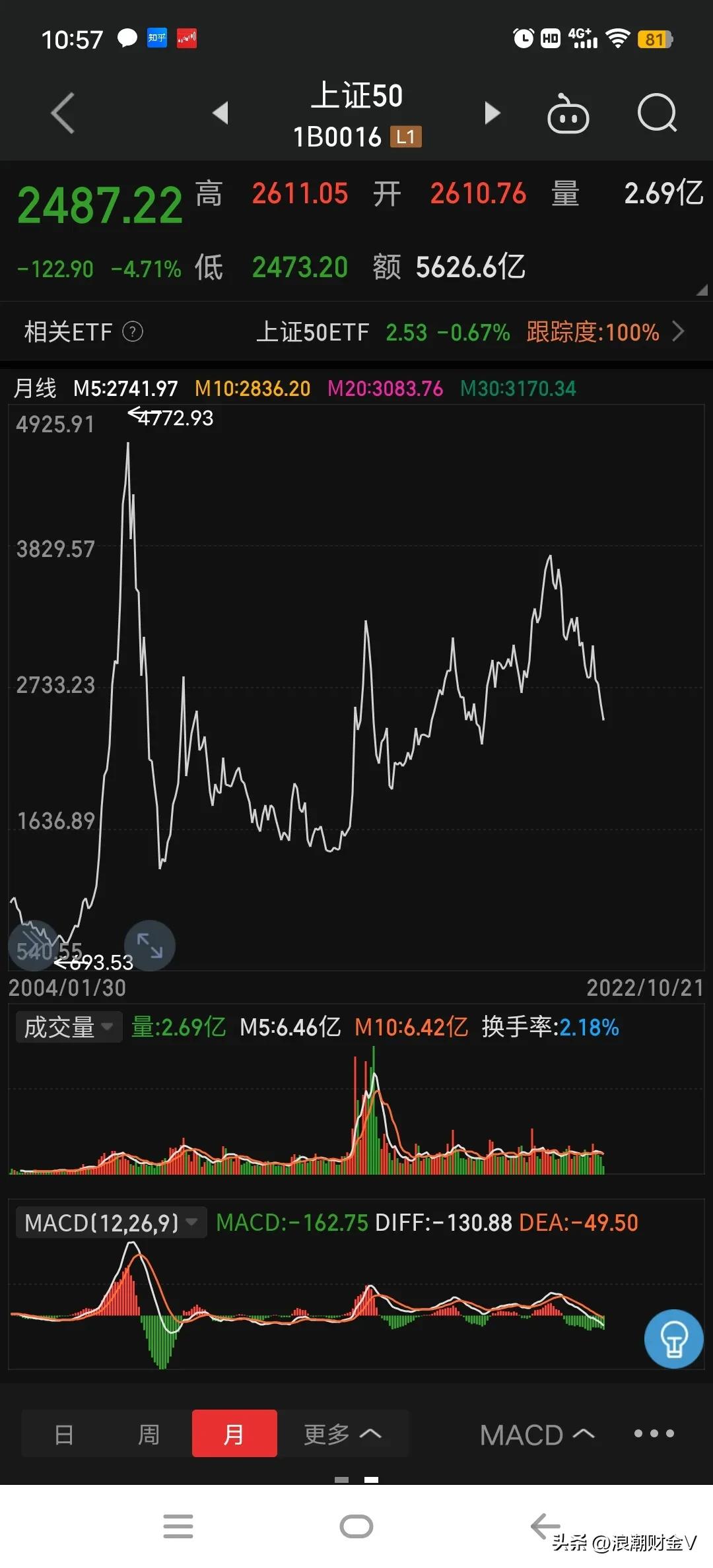Click the back arrow at top left
The width and height of the screenshot is (713, 1568).
(x=61, y=114)
